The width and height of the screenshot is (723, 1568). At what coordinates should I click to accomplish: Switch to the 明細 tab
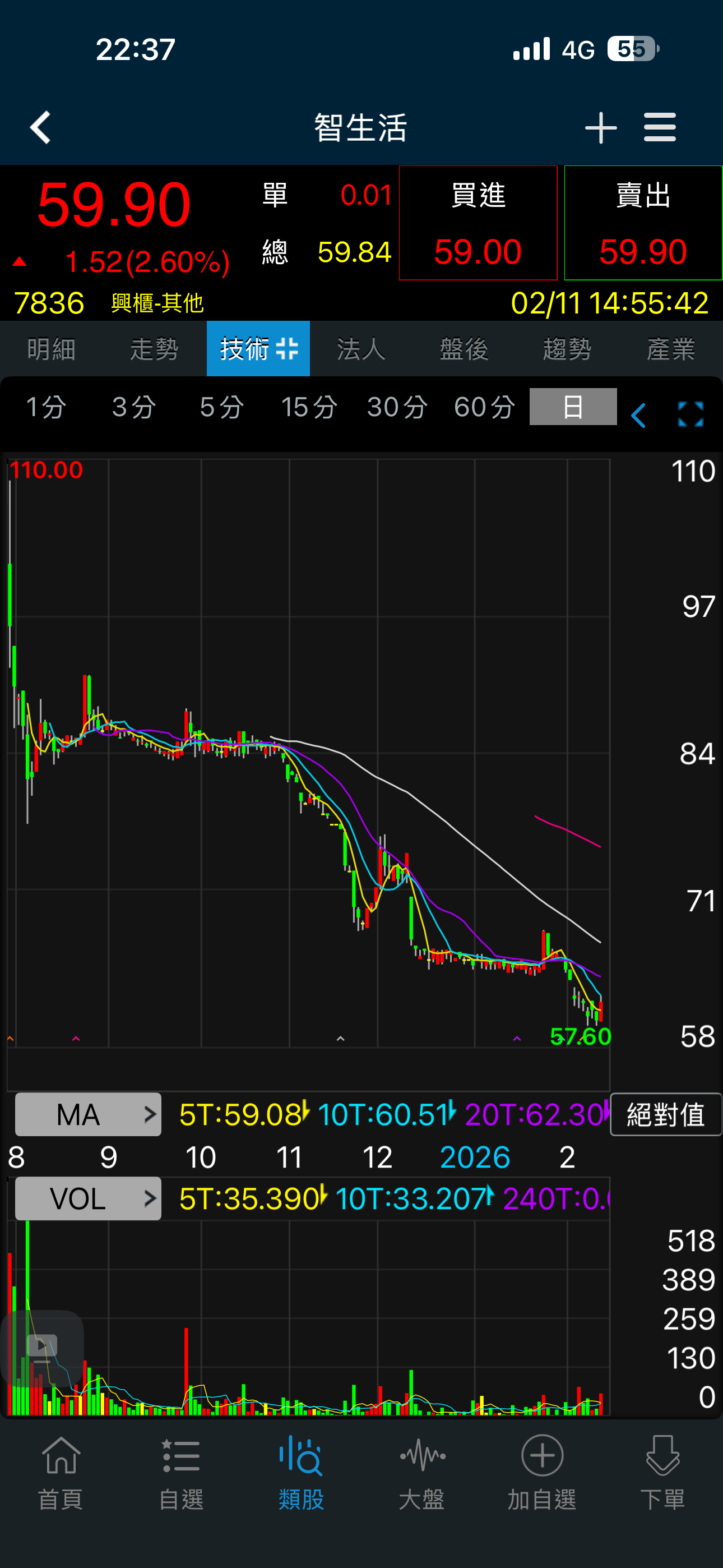click(x=51, y=349)
